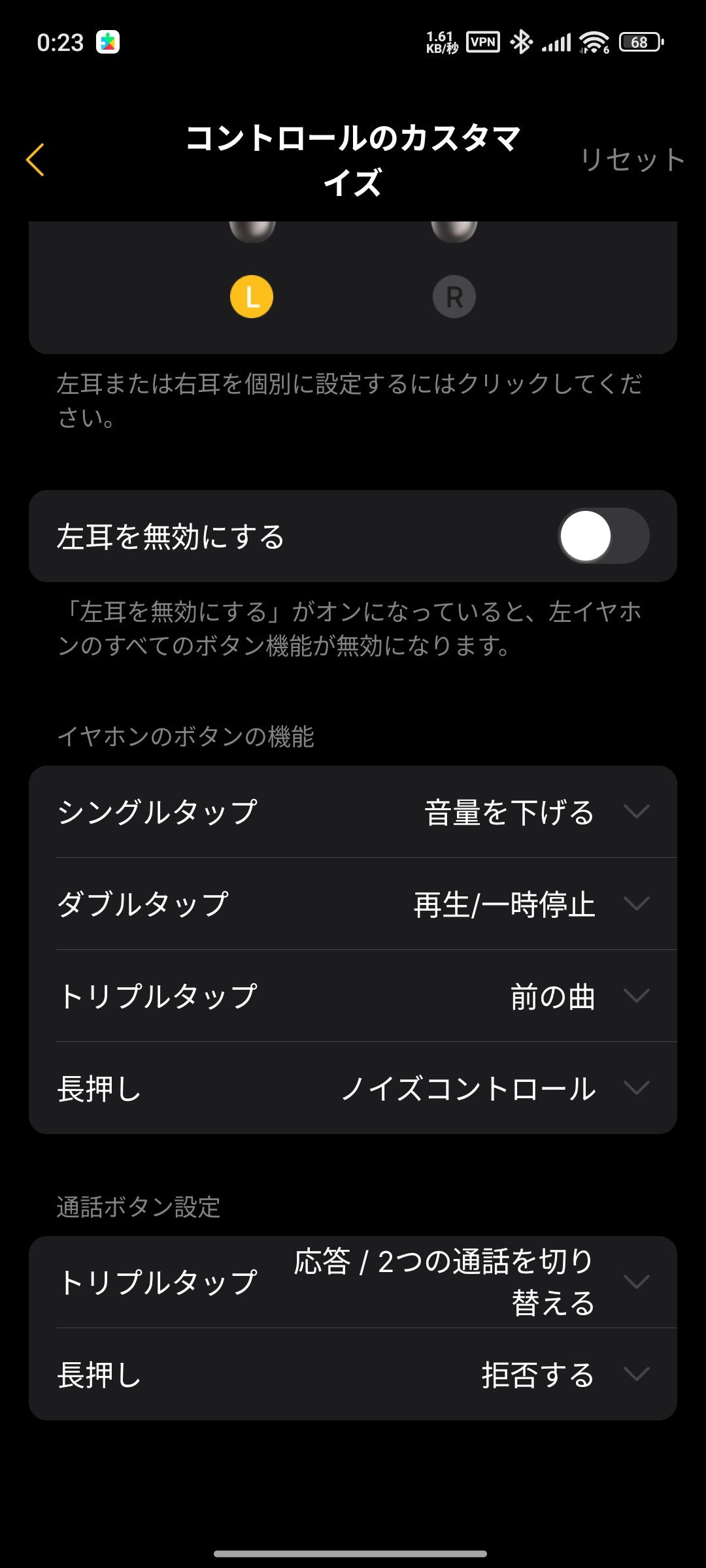Toggle the 左耳を無効にする switch
Image resolution: width=706 pixels, height=1568 pixels.
[603, 536]
